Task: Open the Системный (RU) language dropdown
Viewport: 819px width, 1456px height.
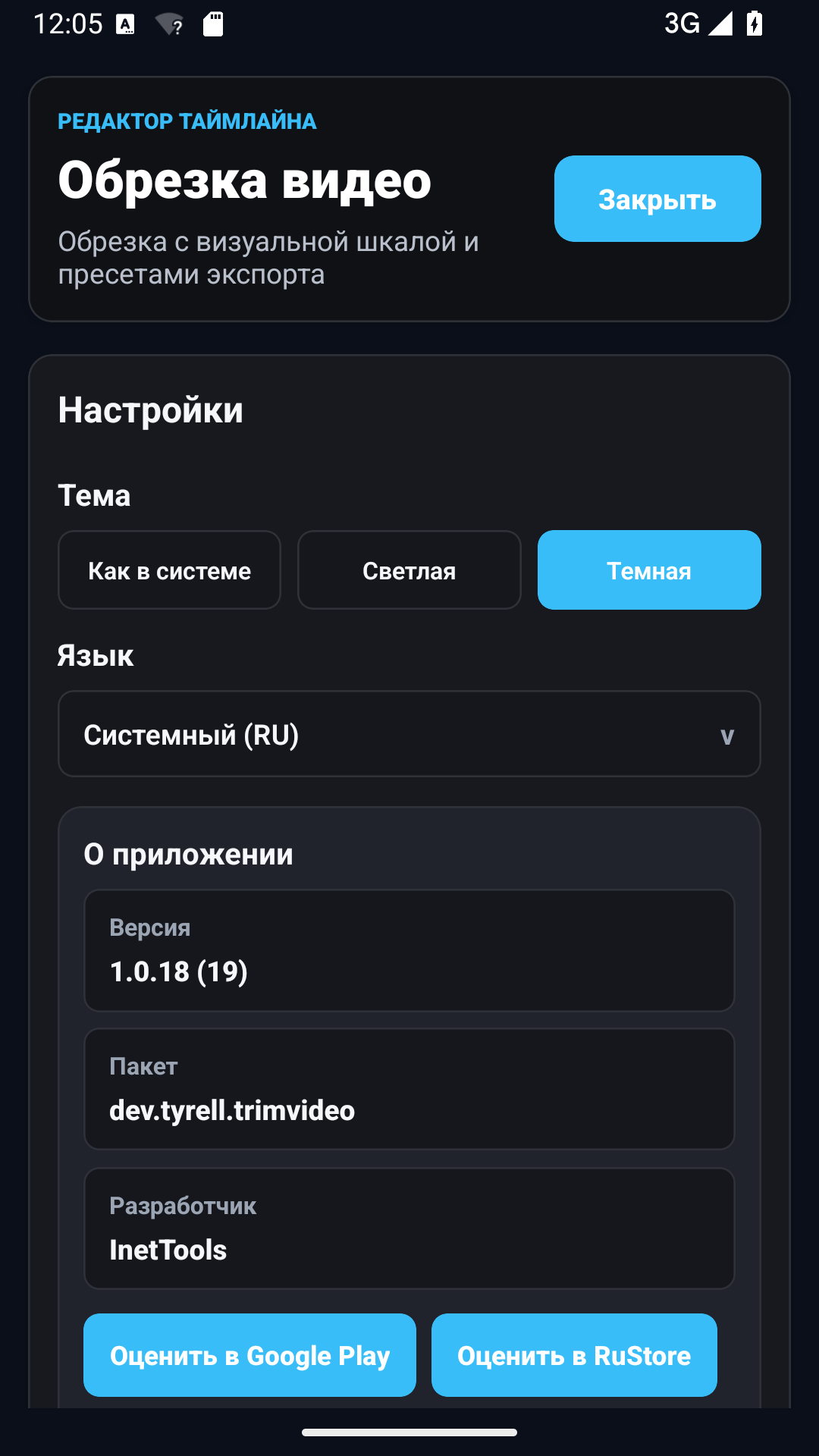Action: tap(409, 734)
